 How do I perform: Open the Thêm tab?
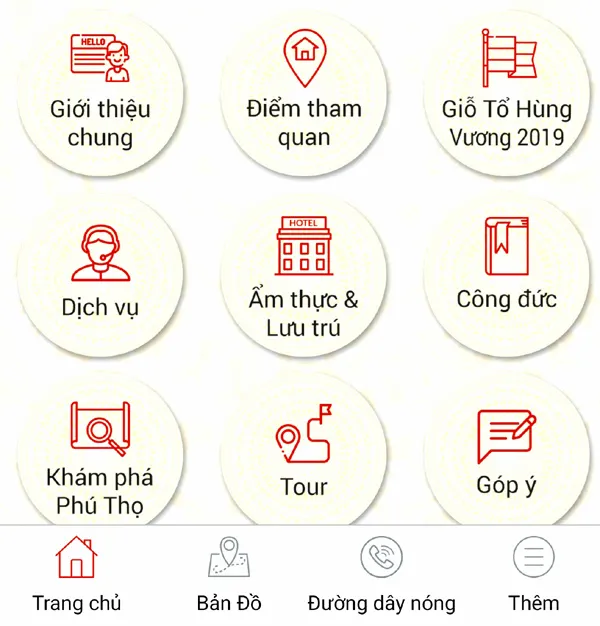click(x=533, y=576)
